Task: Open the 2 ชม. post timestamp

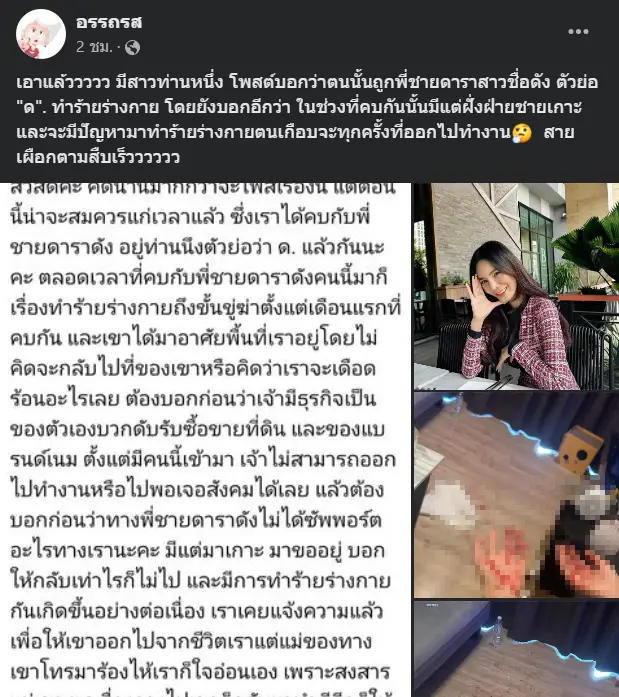Action: click(95, 47)
